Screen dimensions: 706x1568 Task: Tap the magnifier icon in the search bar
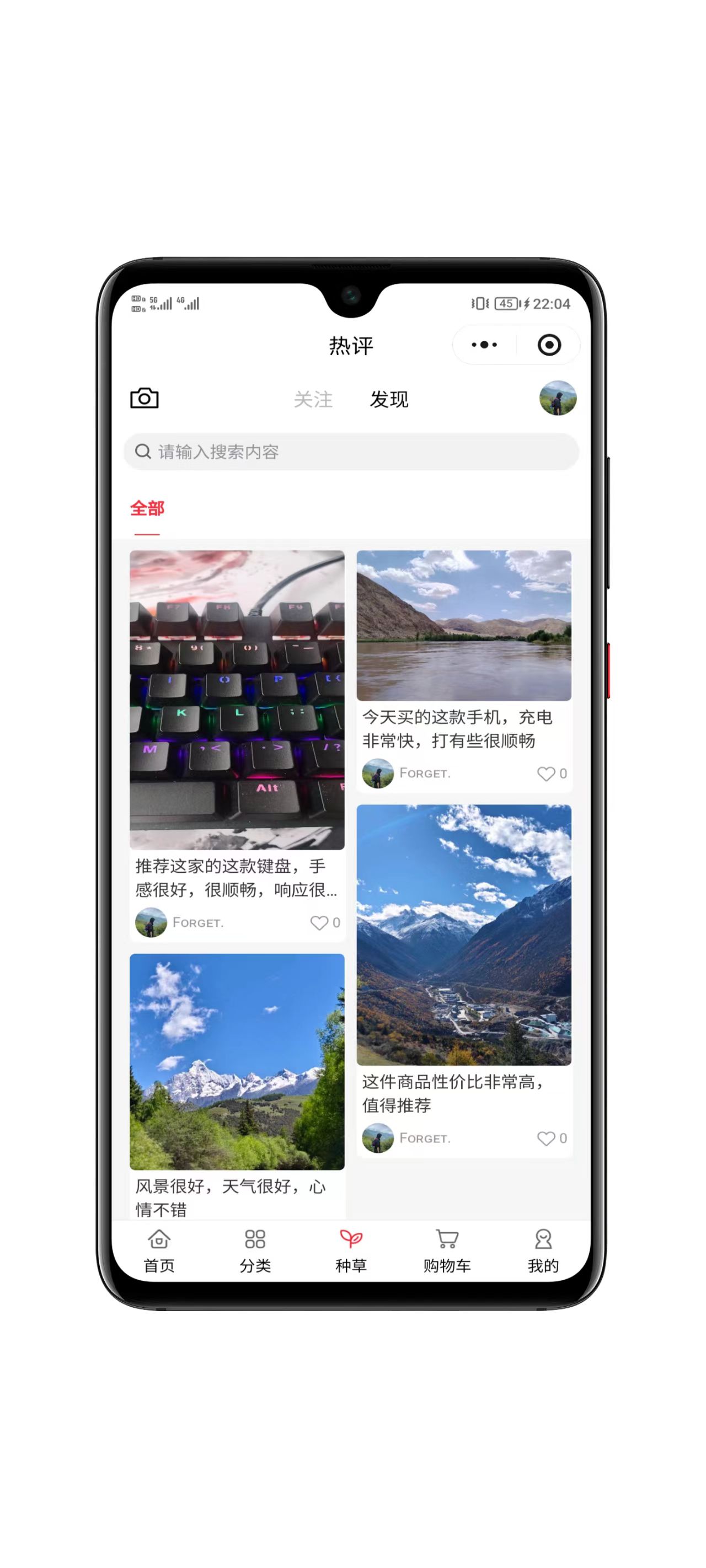[142, 452]
